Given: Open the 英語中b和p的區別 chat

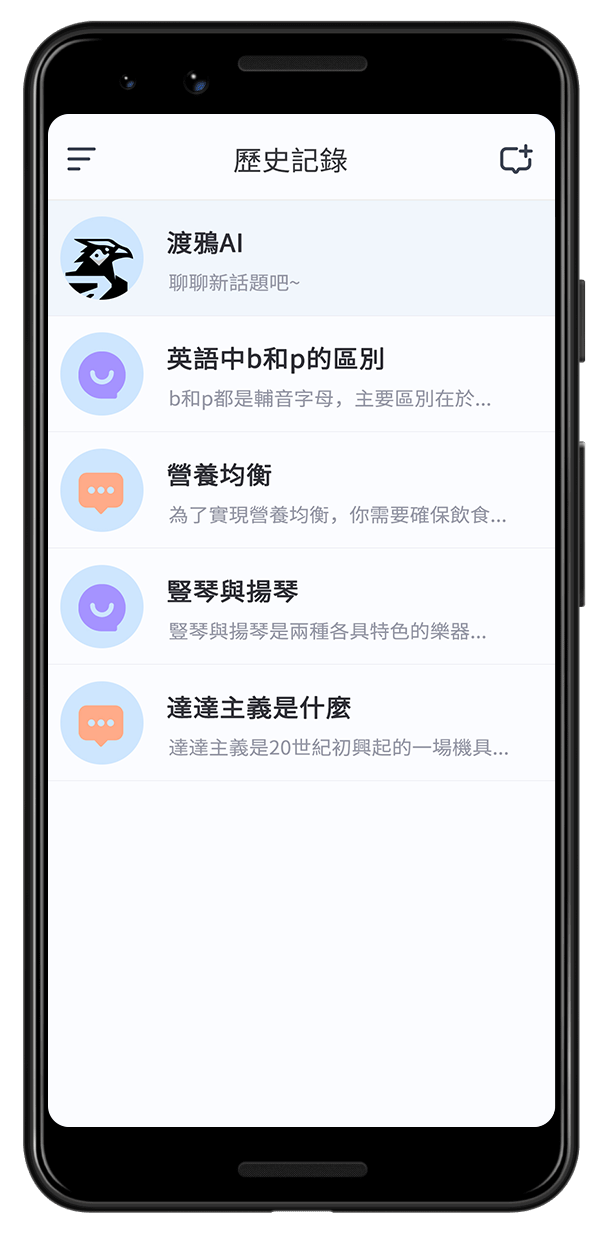Looking at the screenshot, I should (x=300, y=374).
